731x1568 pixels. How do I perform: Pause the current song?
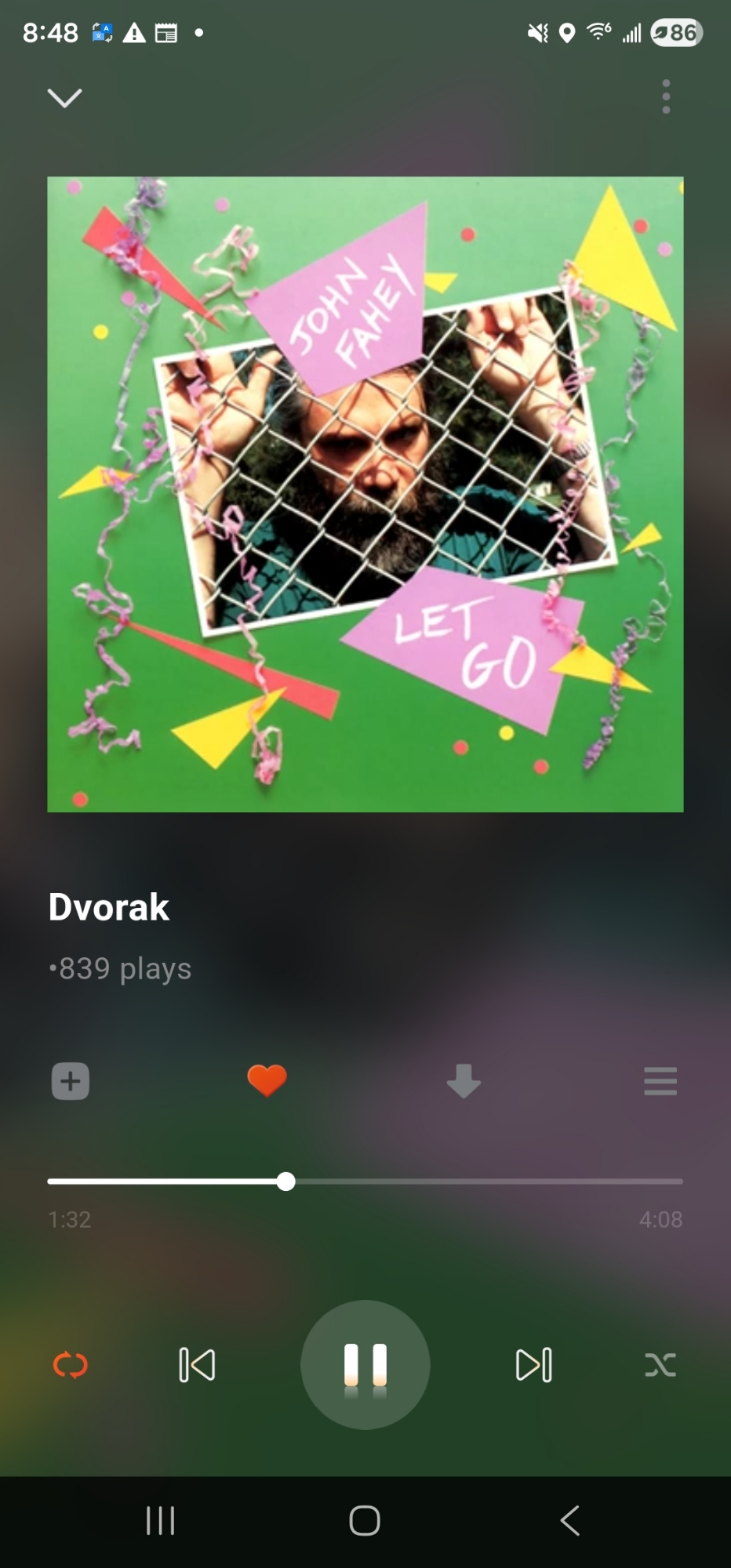[x=365, y=1365]
